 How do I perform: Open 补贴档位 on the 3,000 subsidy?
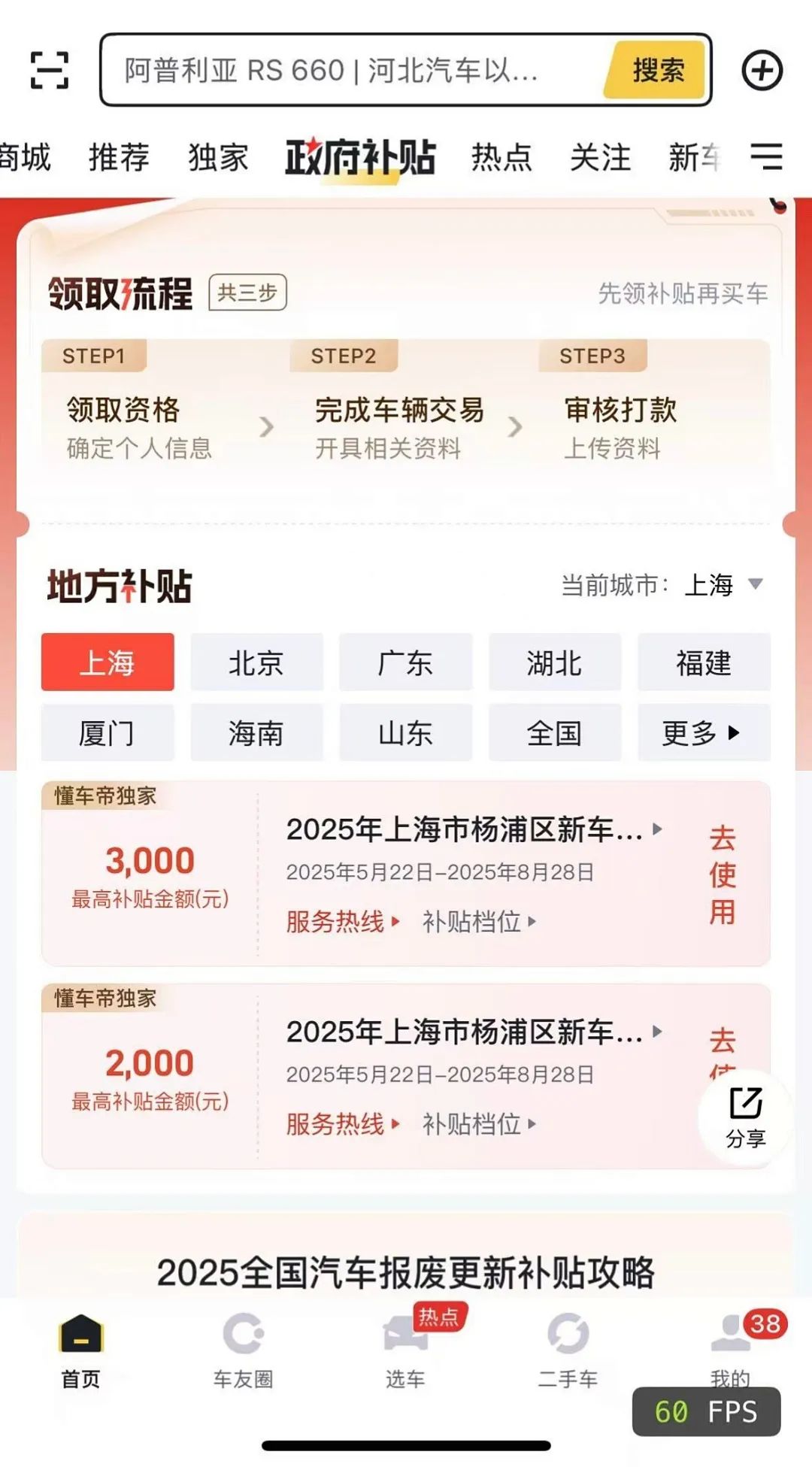pyautogui.click(x=479, y=921)
